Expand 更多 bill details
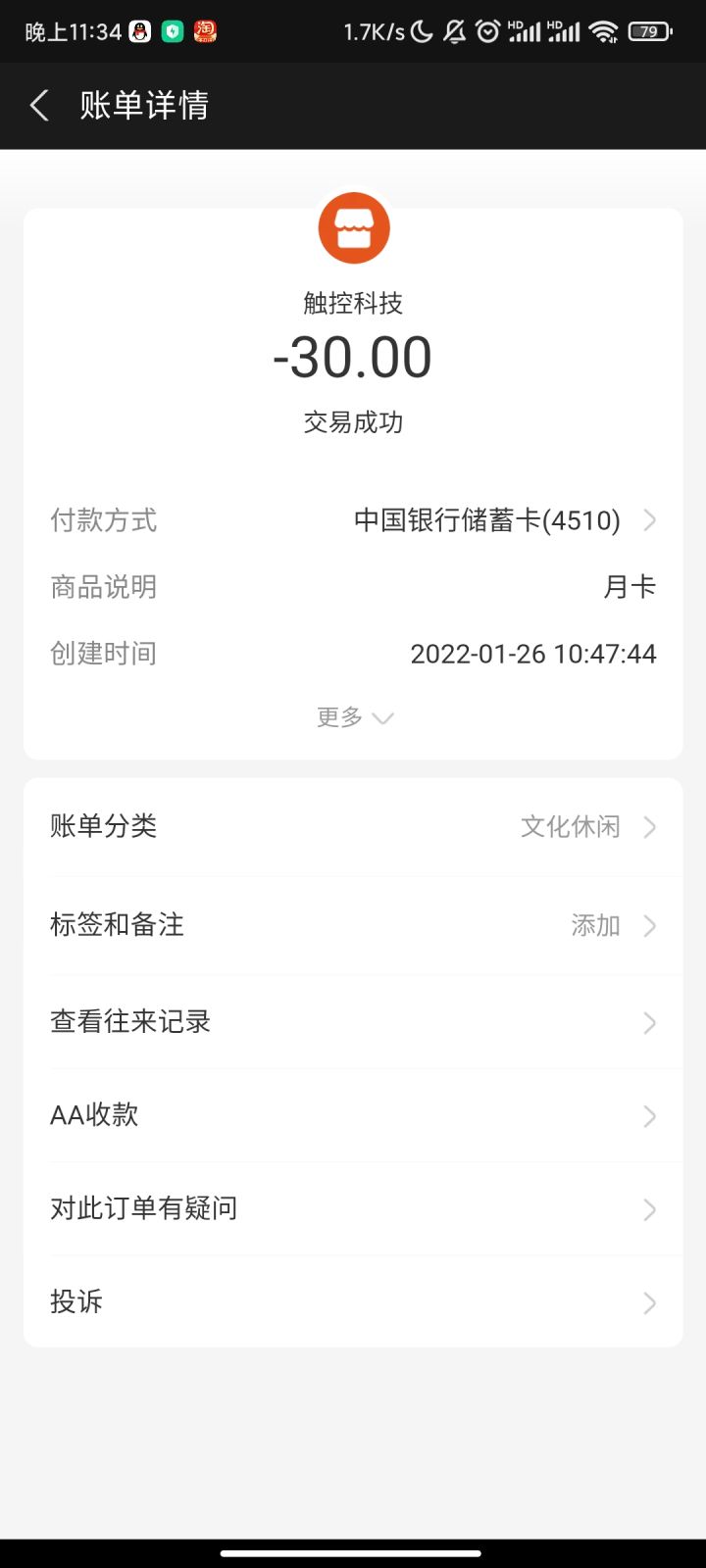Image resolution: width=706 pixels, height=1568 pixels. (x=354, y=717)
